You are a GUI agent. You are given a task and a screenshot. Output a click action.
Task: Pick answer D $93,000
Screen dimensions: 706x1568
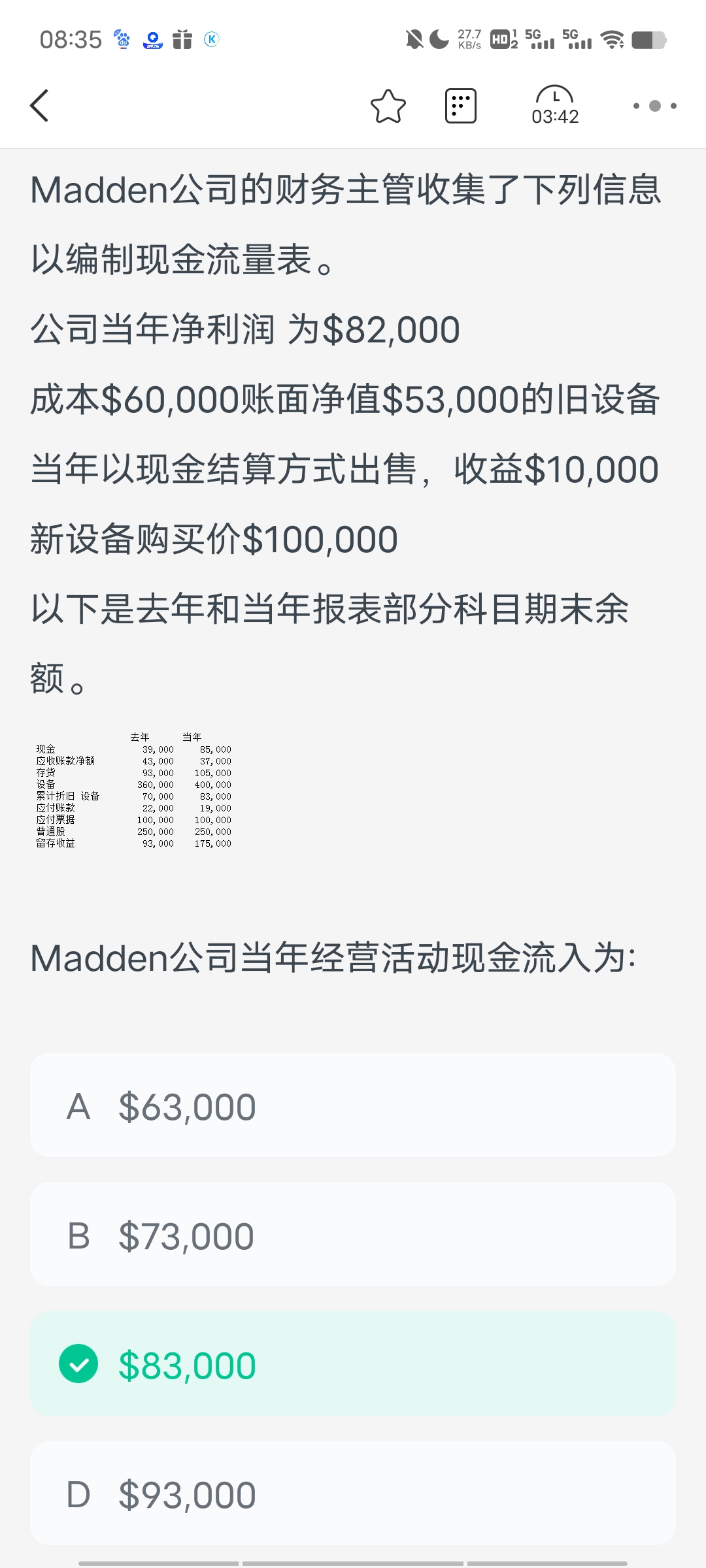coord(353,1494)
